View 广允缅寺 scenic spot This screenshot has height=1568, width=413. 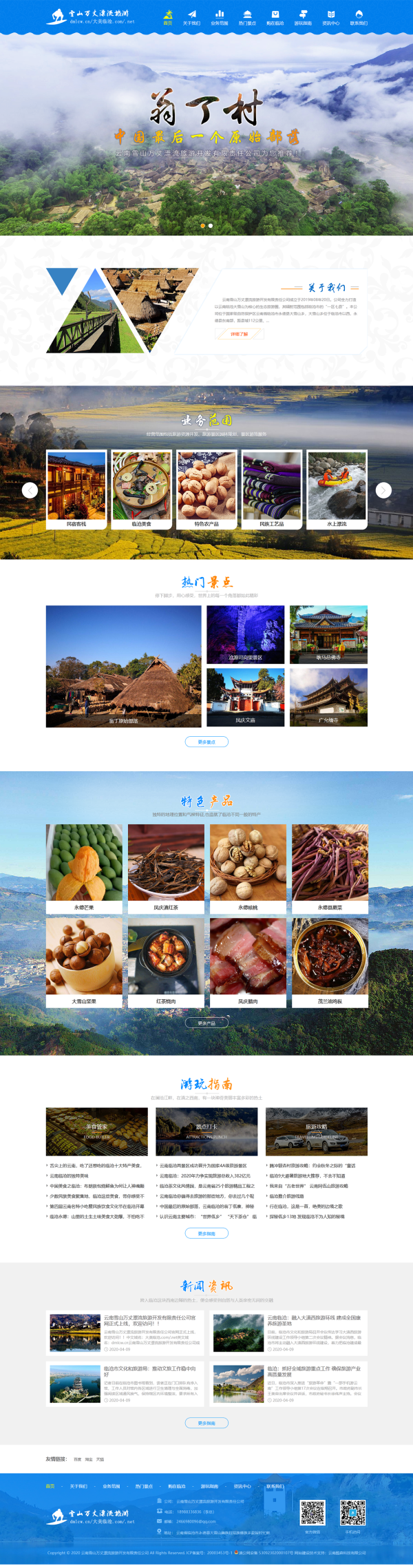[x=328, y=697]
